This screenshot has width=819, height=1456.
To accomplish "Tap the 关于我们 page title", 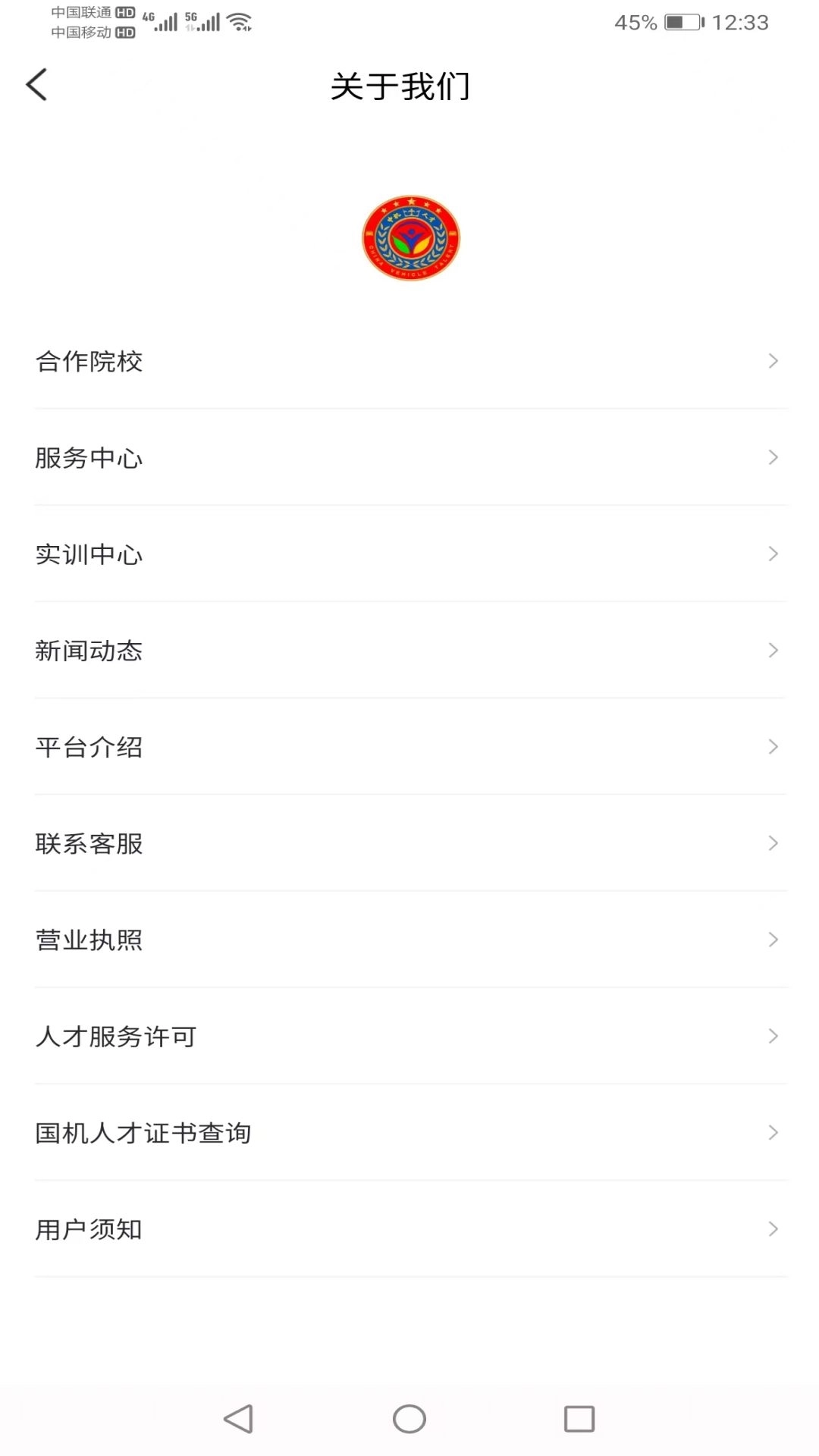I will pyautogui.click(x=400, y=86).
